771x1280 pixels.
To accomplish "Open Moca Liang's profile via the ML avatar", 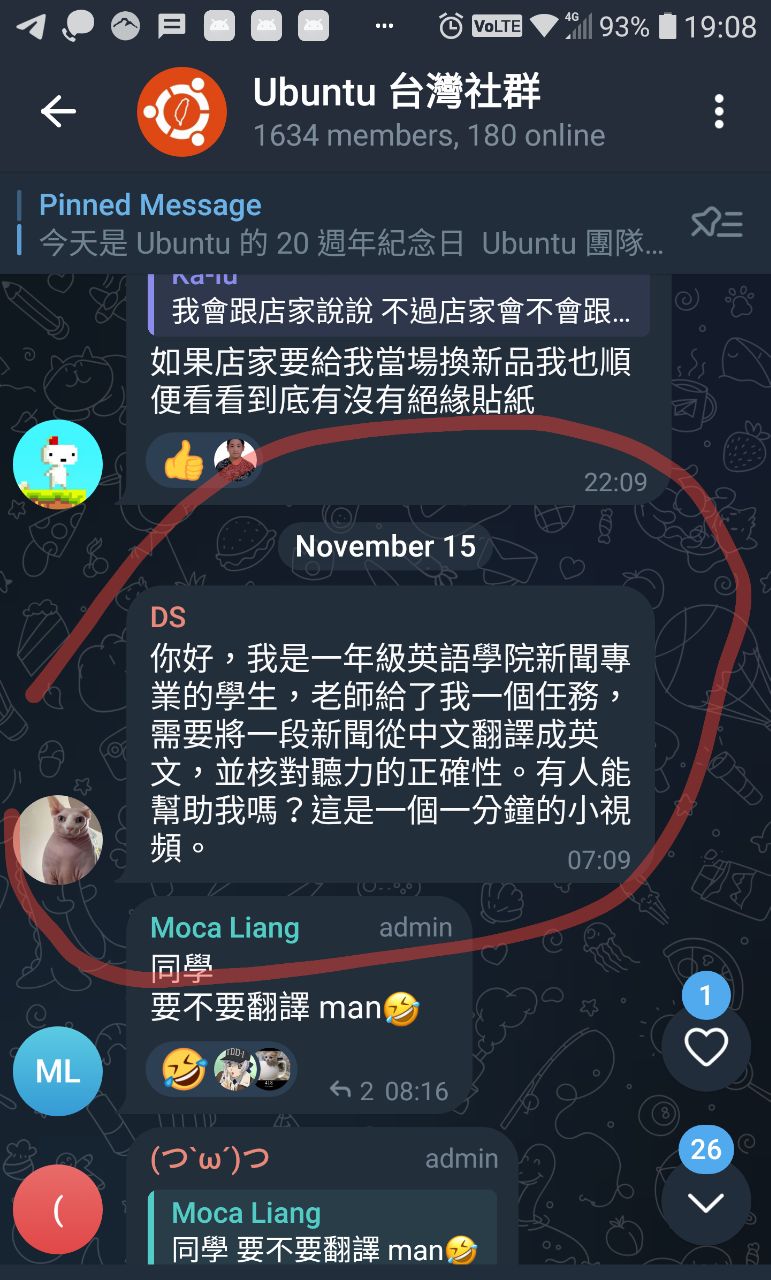I will coord(57,1071).
